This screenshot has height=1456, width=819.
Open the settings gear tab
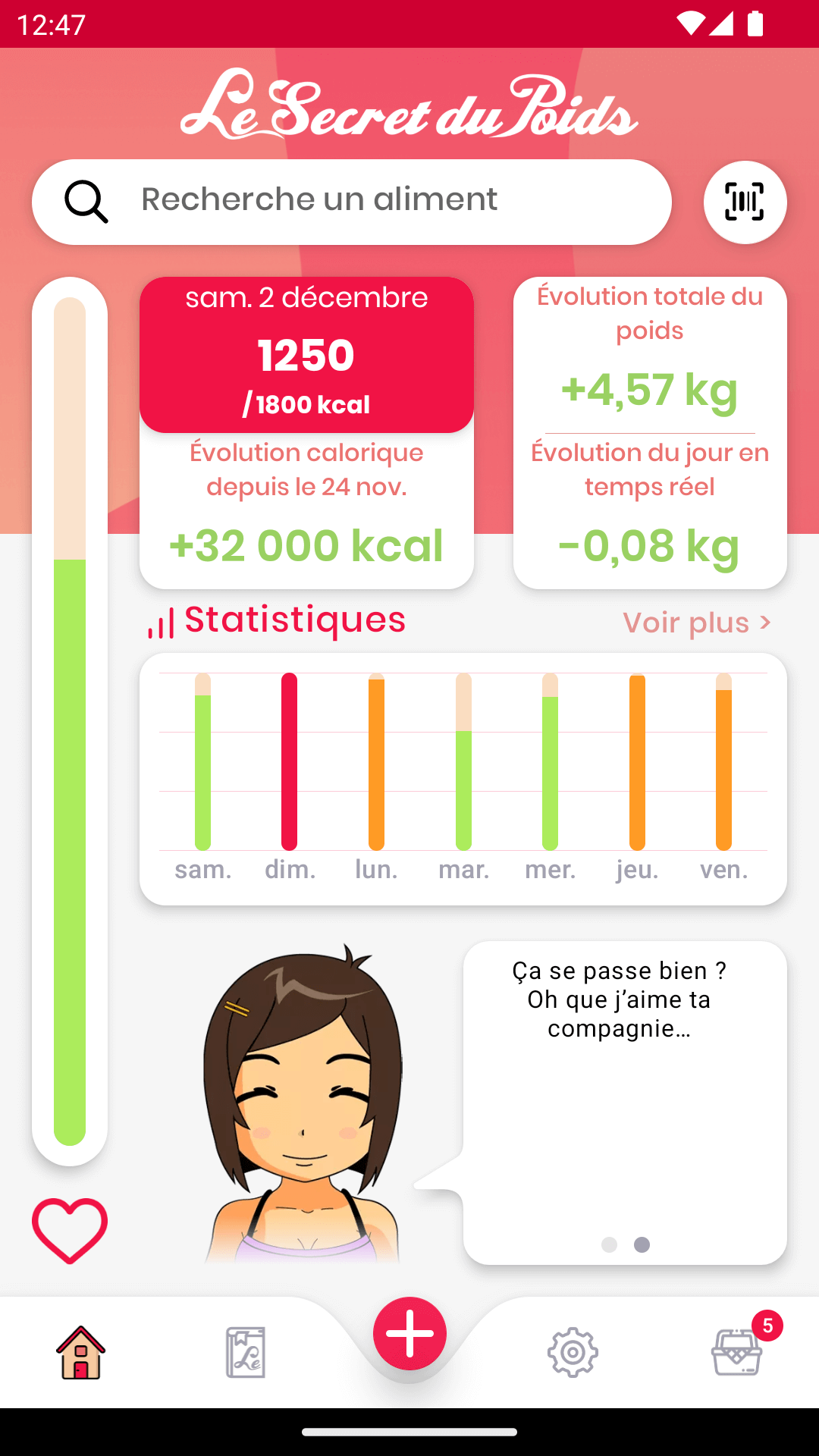tap(573, 1352)
